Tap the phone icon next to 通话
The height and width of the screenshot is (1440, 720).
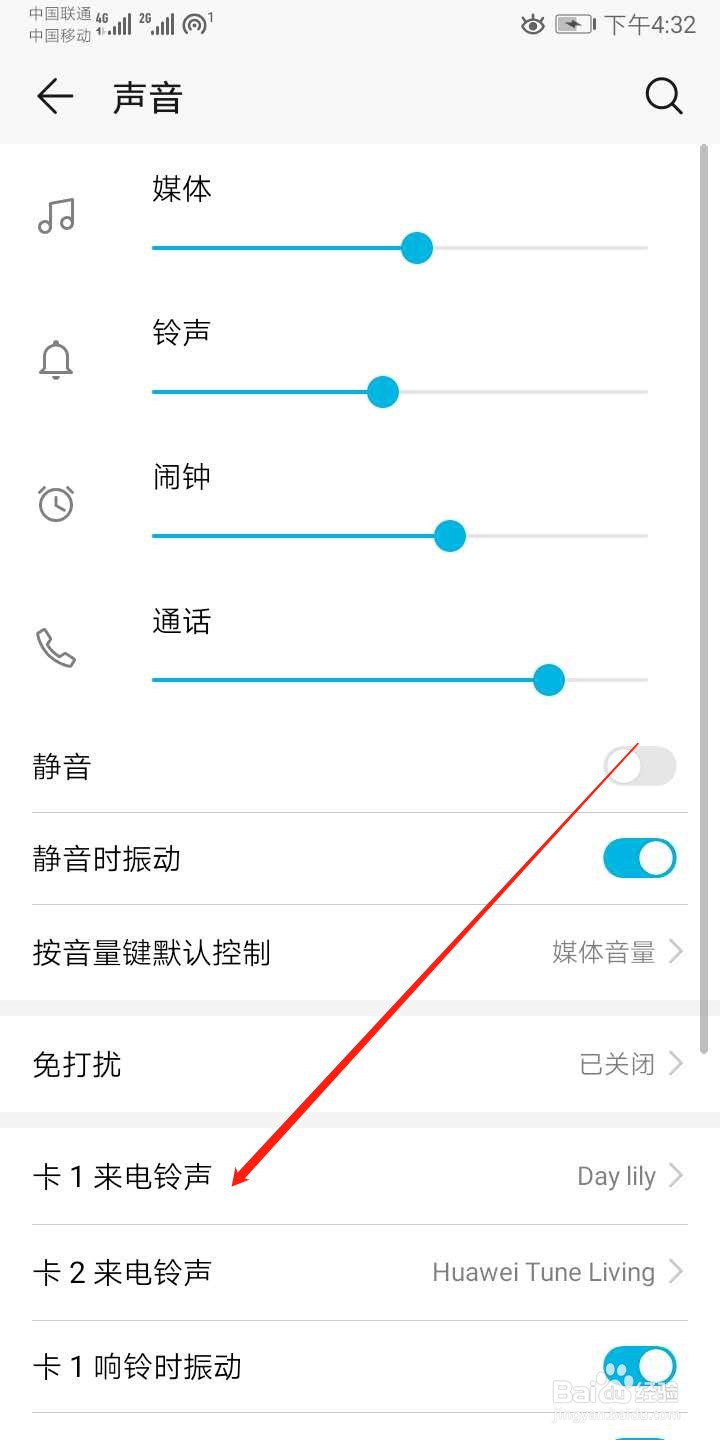[57, 648]
